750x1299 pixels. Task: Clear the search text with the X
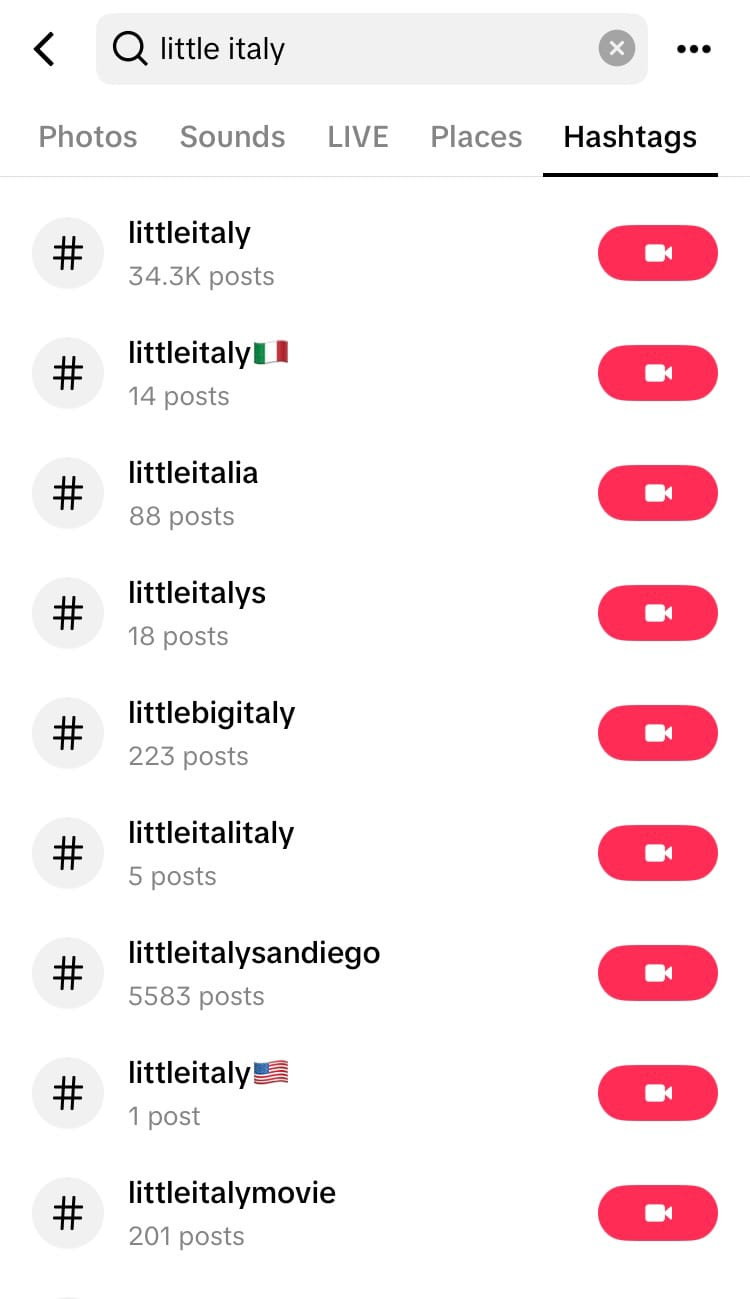[x=617, y=48]
